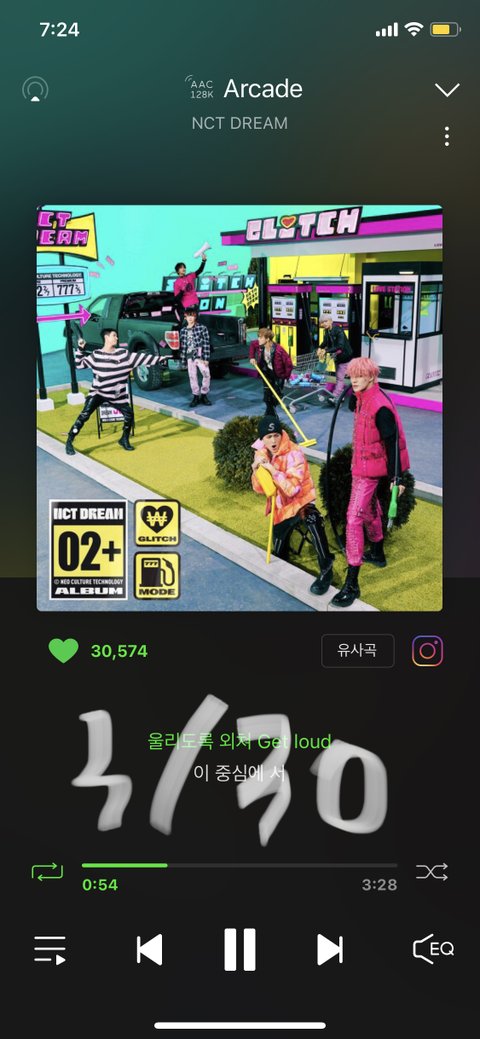Image resolution: width=480 pixels, height=1039 pixels.
Task: Toggle shuffle playback
Action: [x=432, y=871]
